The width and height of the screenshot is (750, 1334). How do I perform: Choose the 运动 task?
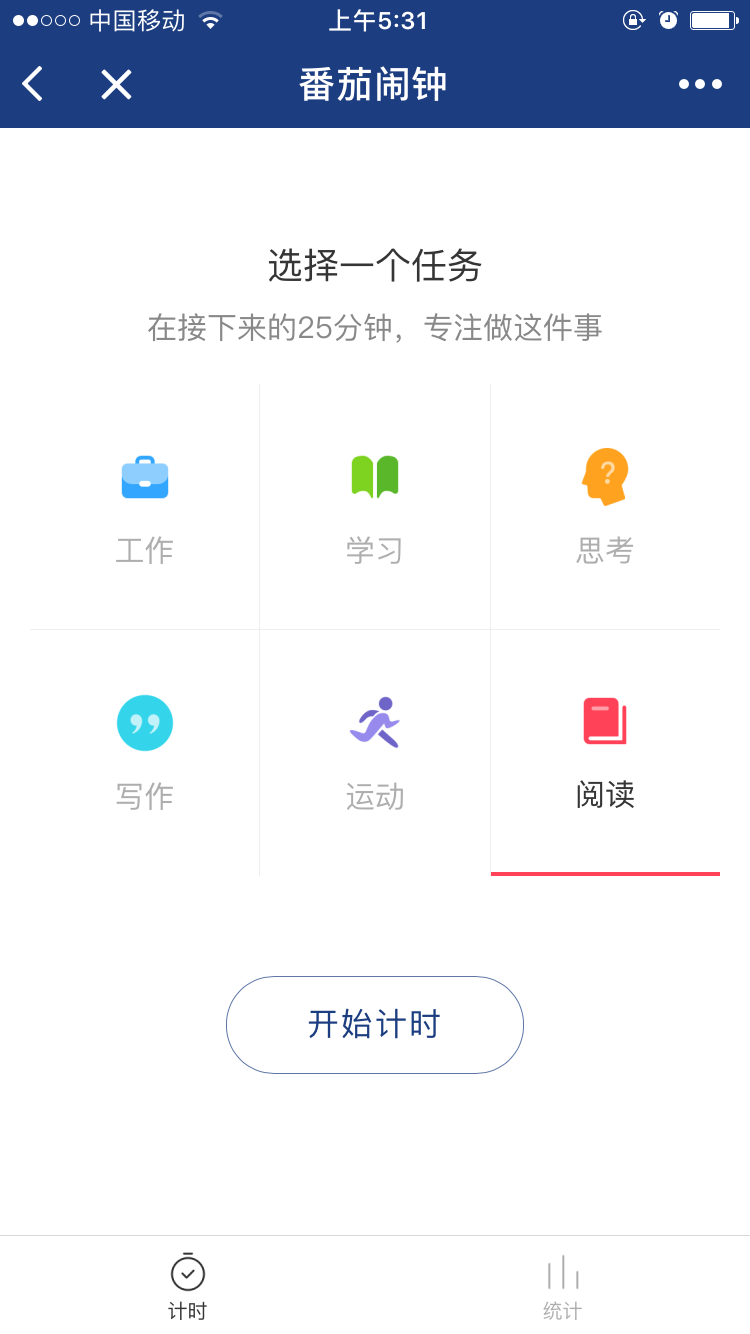[375, 753]
